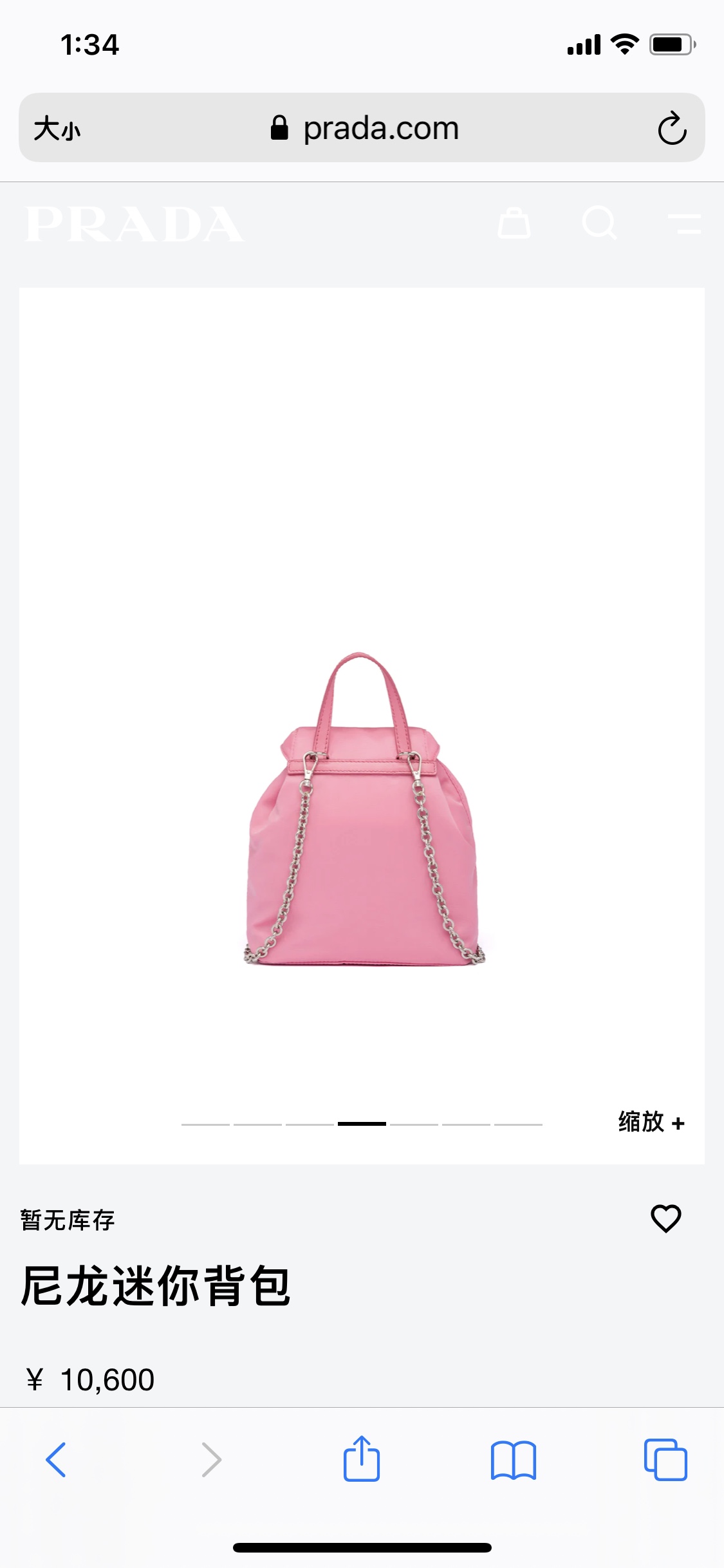Go to the Prada logo homepage

[135, 225]
